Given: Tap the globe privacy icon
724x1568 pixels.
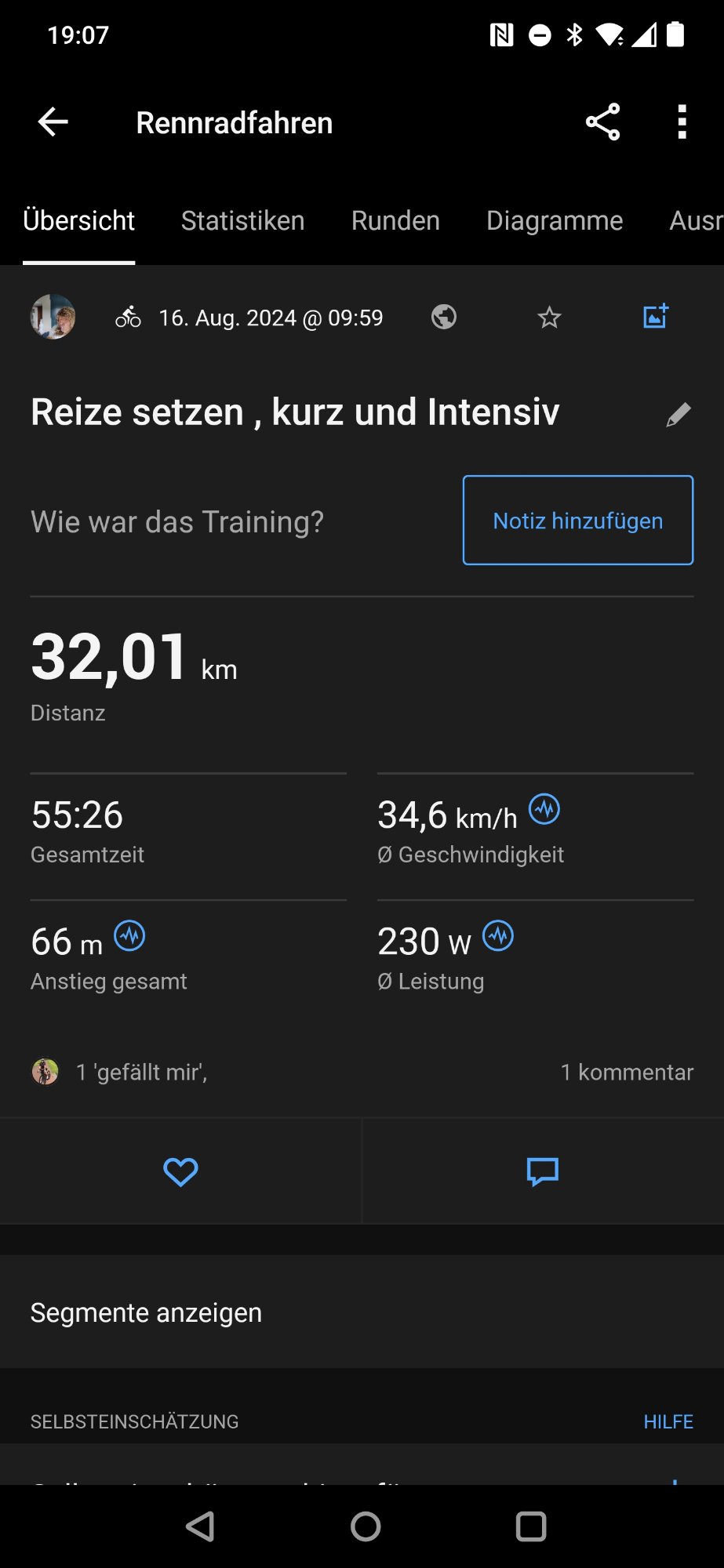Looking at the screenshot, I should 444,317.
